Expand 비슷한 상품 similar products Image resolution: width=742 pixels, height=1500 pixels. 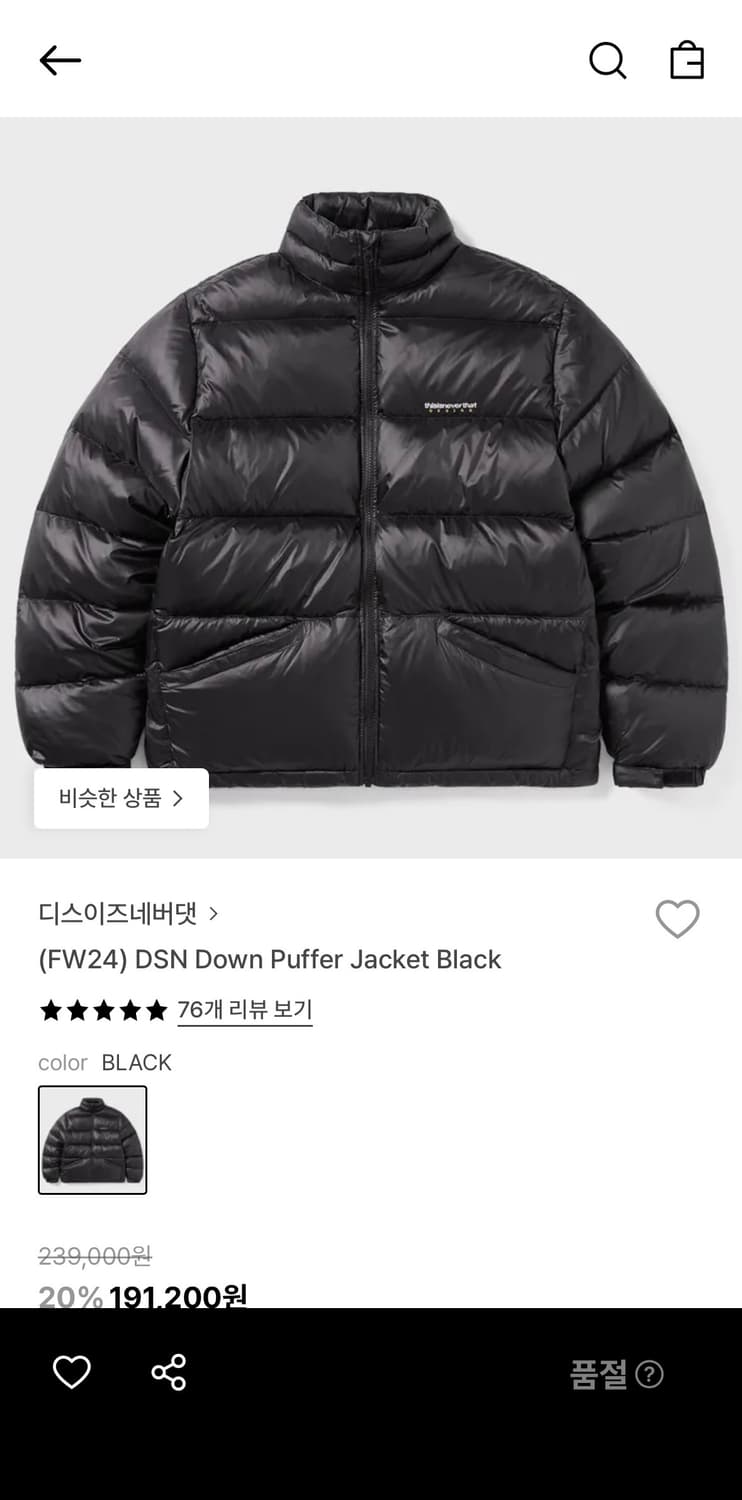click(121, 798)
